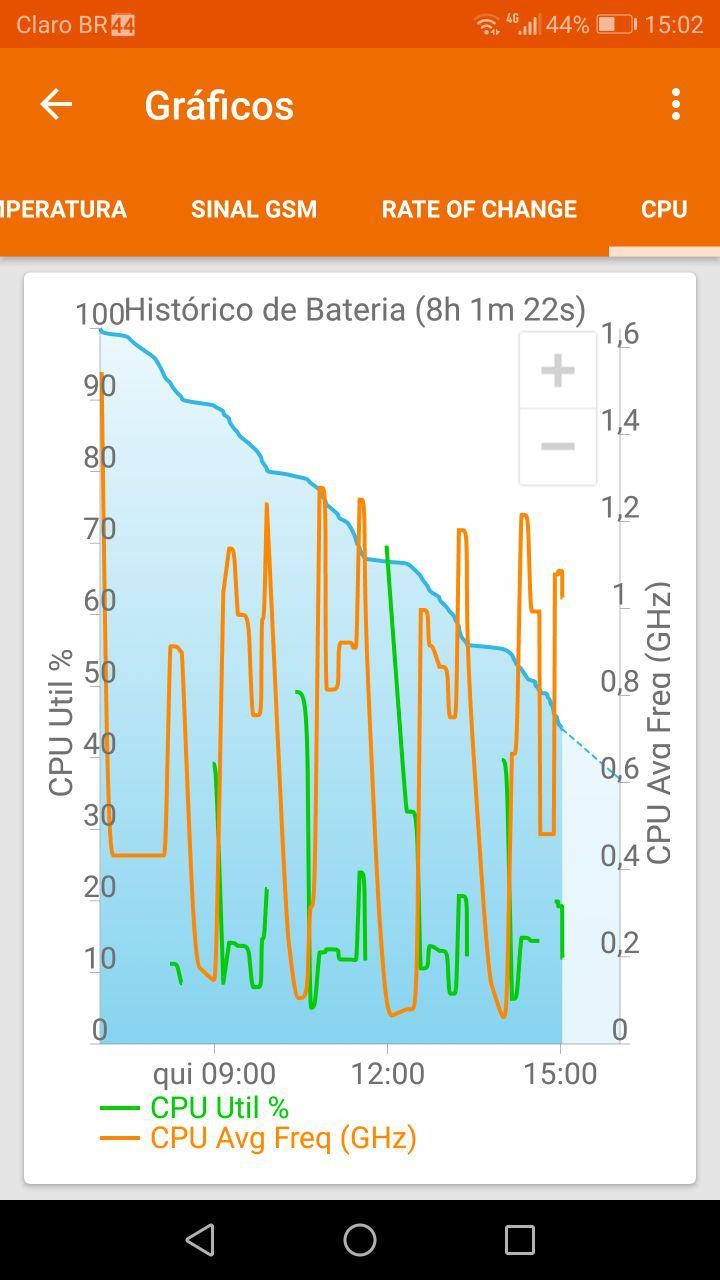
Task: Select the CPU tab
Action: [x=664, y=209]
